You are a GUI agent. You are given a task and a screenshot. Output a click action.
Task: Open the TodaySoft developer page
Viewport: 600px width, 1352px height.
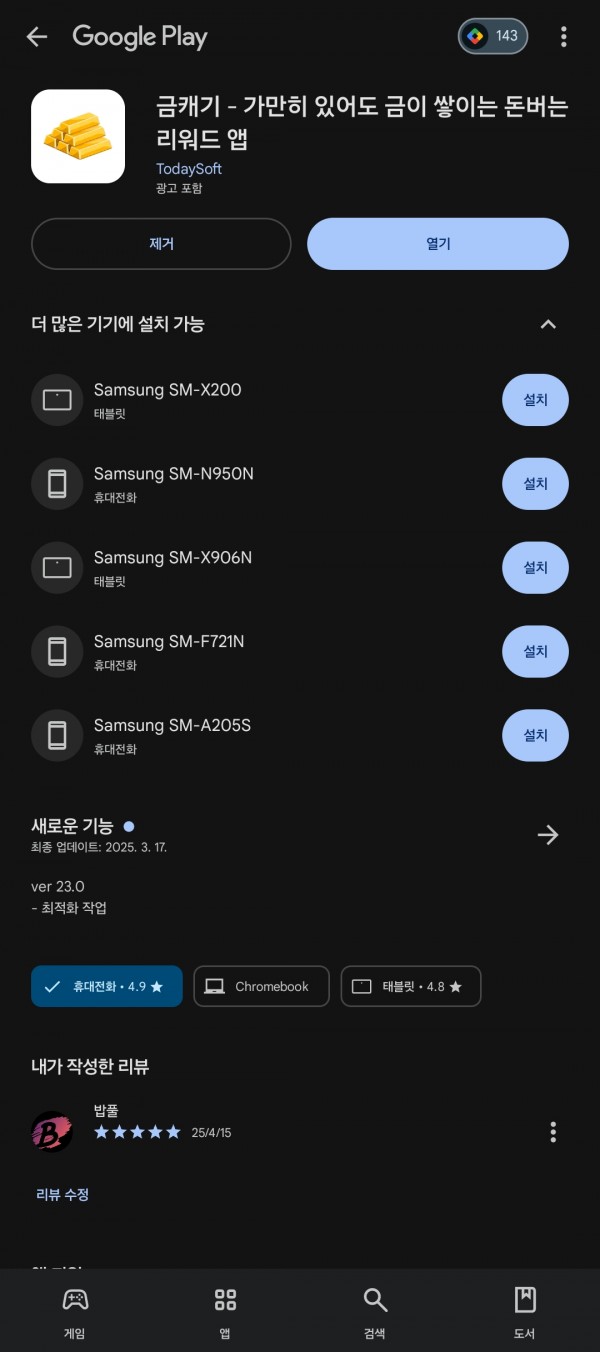[x=189, y=168]
